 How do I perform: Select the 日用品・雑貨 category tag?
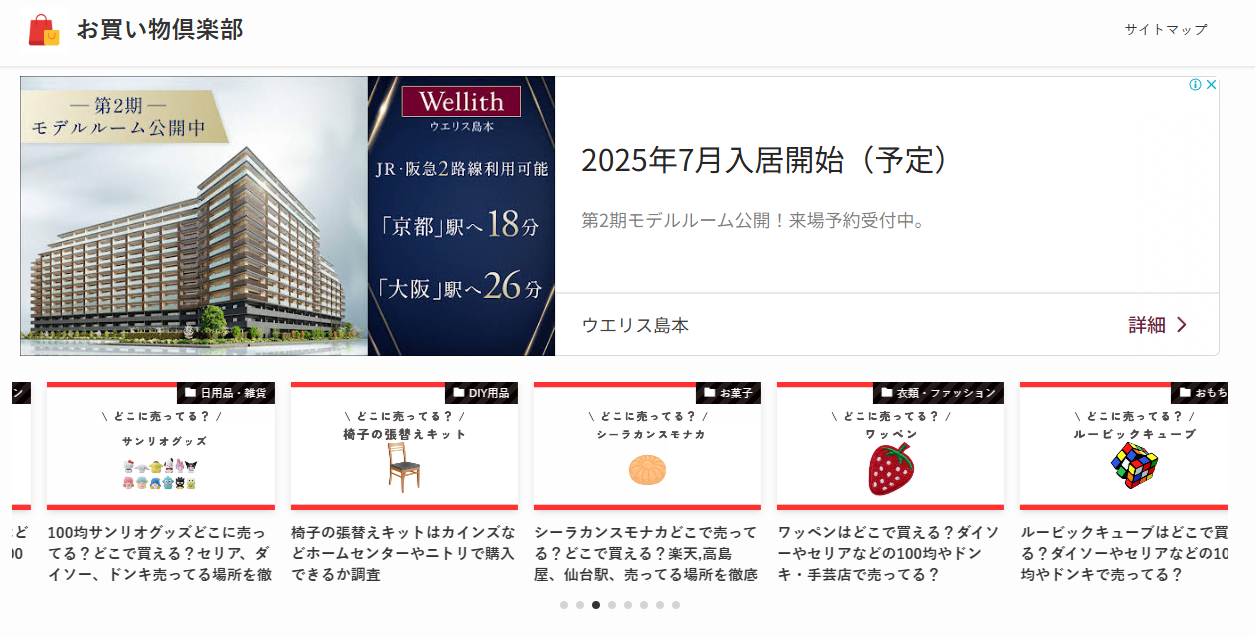[226, 393]
